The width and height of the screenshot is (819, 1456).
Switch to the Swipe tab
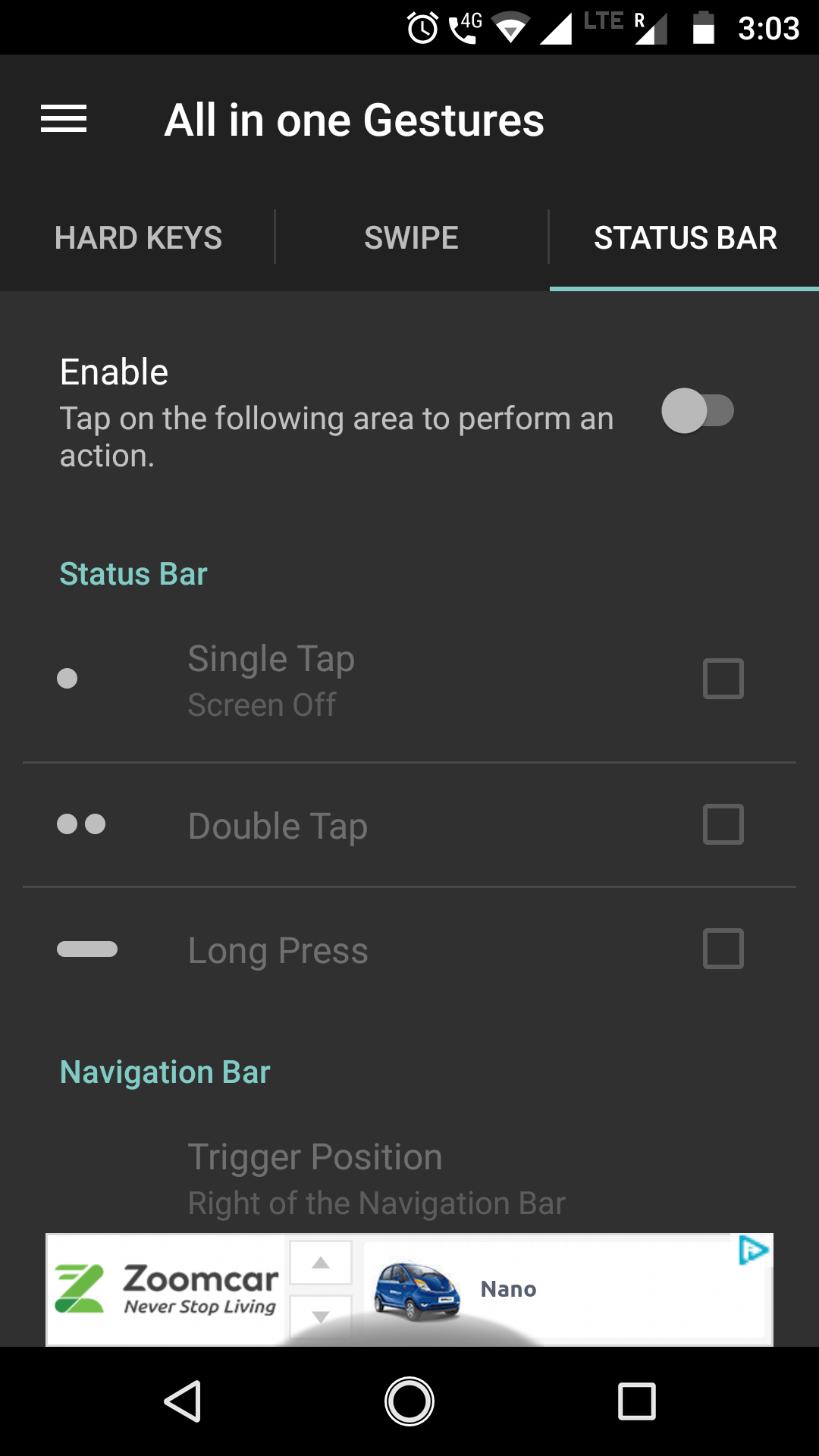click(x=411, y=238)
